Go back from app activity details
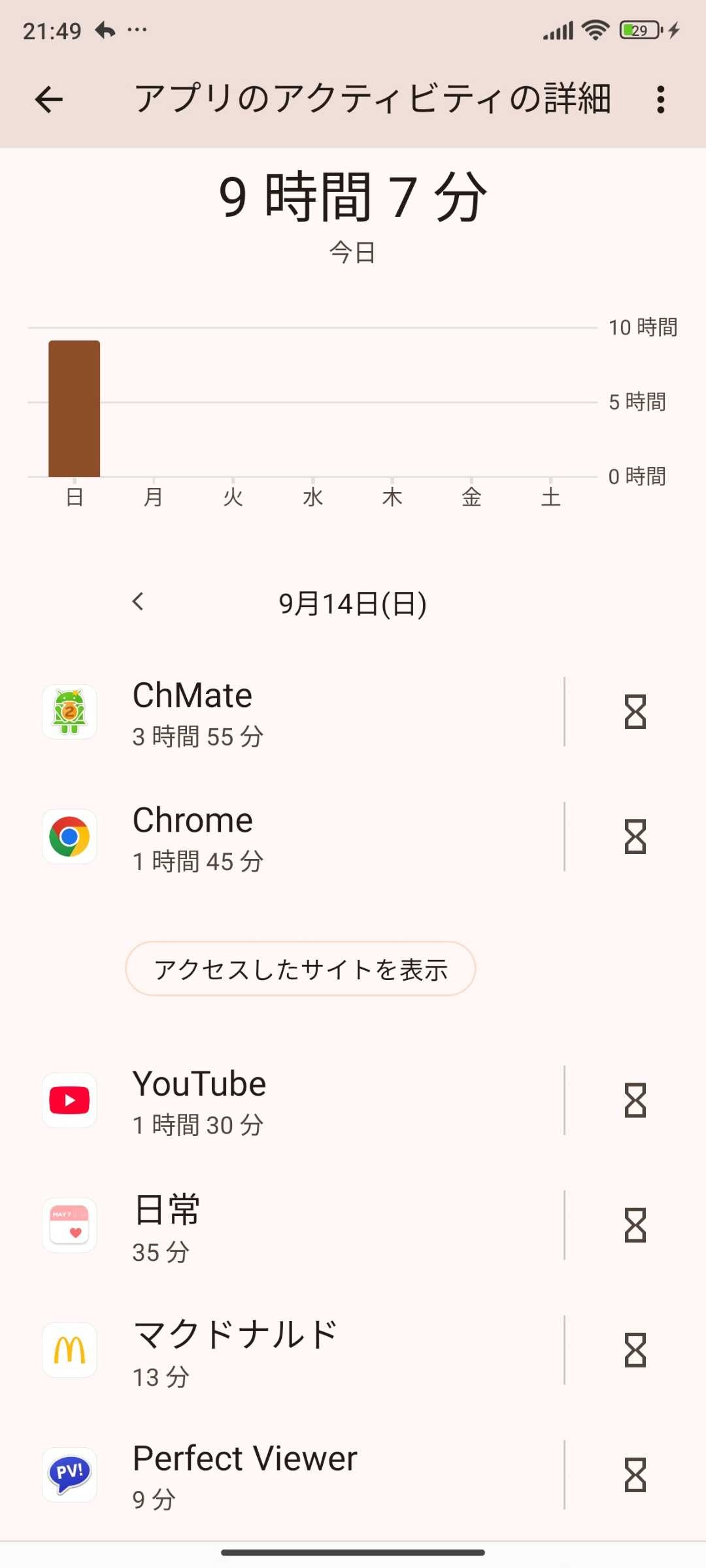Image resolution: width=706 pixels, height=1568 pixels. [x=49, y=100]
